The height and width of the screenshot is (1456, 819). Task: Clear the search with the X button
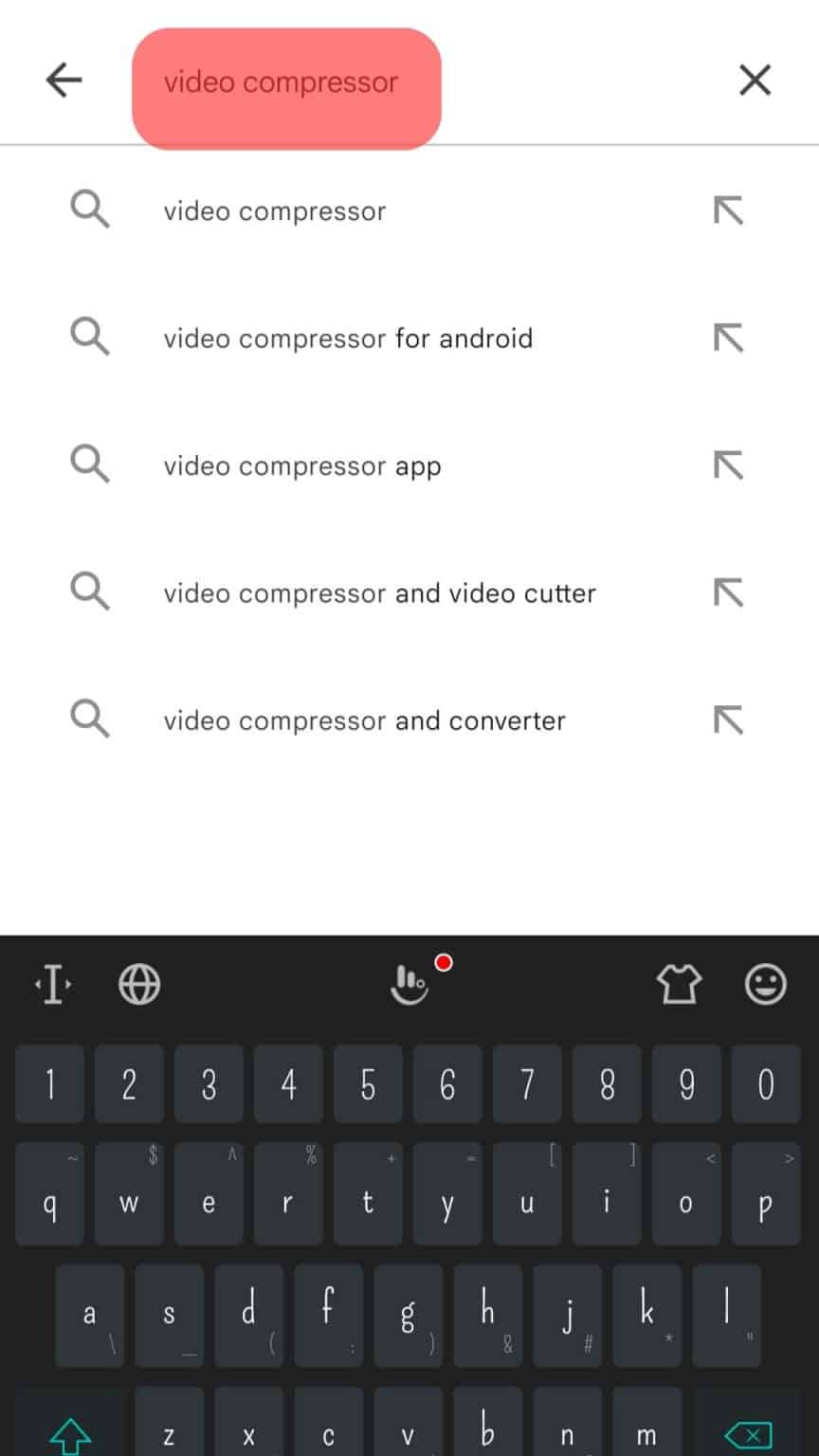(755, 80)
